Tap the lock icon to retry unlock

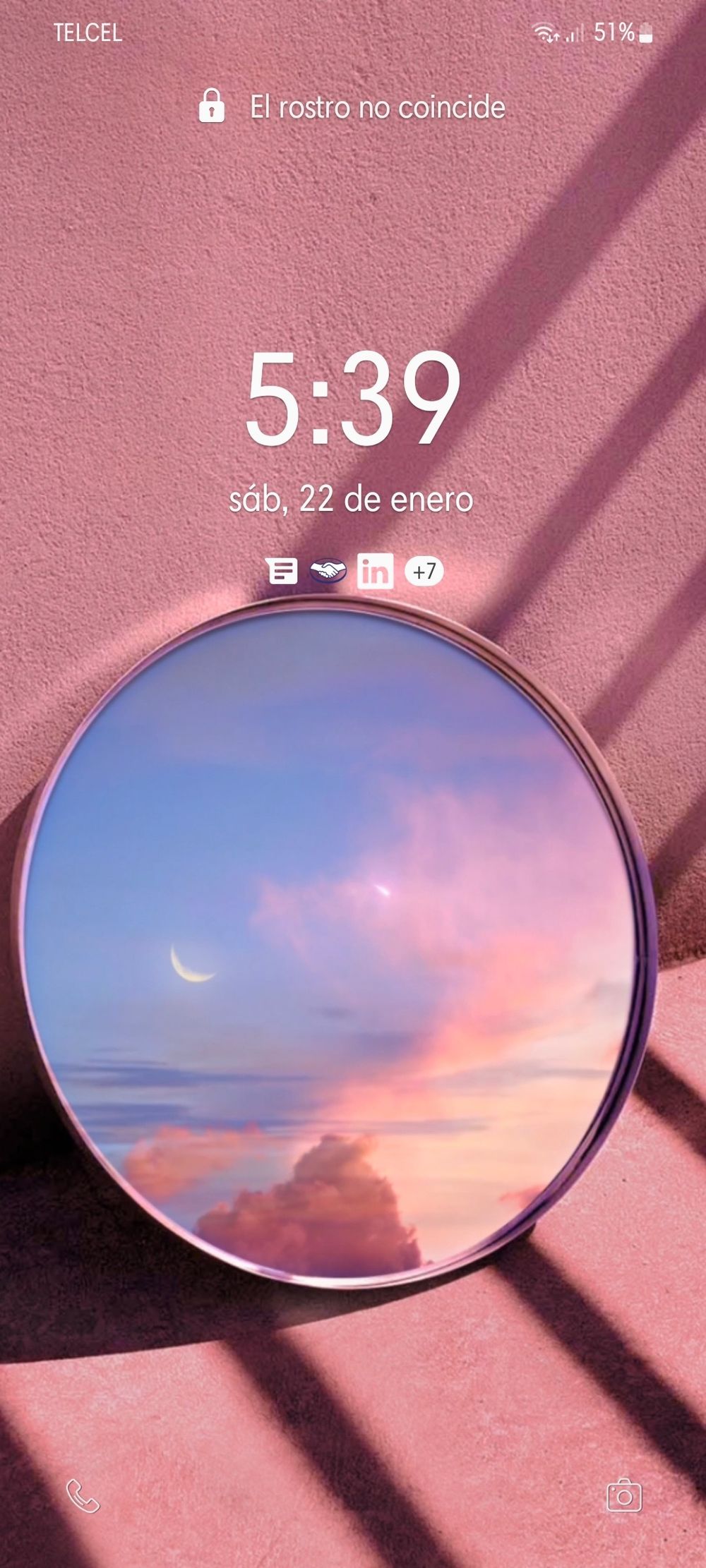pyautogui.click(x=211, y=106)
